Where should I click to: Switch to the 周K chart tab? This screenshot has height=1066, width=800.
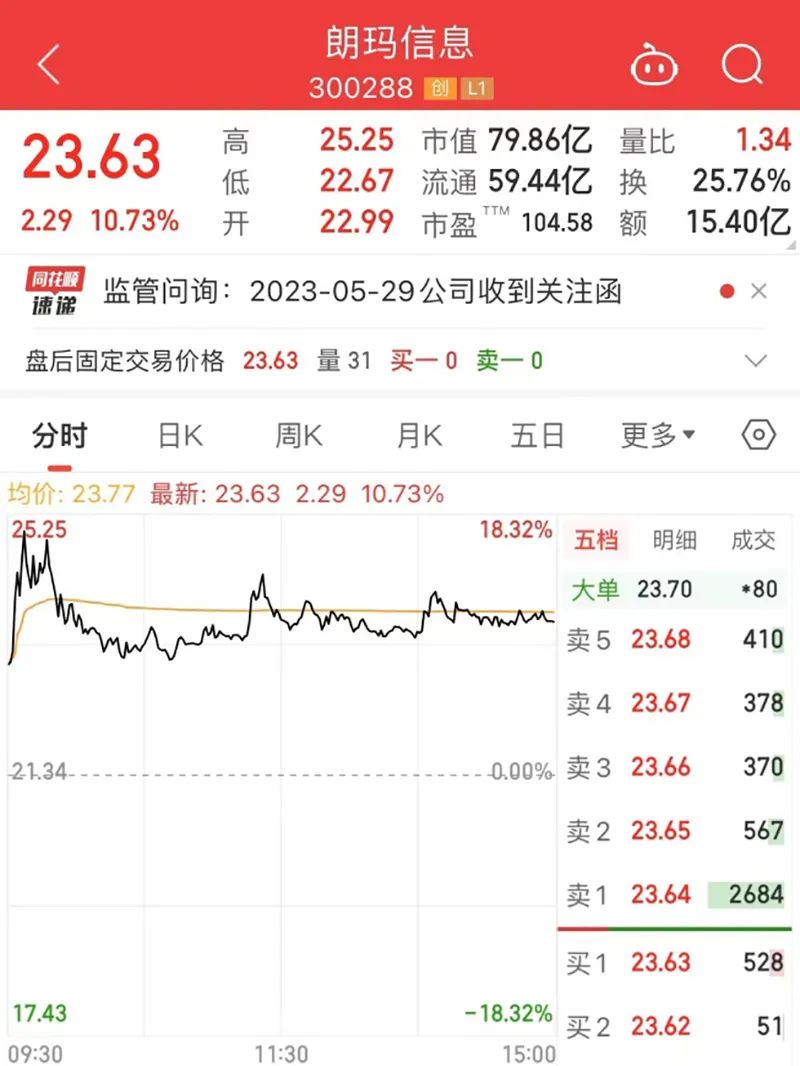(299, 436)
